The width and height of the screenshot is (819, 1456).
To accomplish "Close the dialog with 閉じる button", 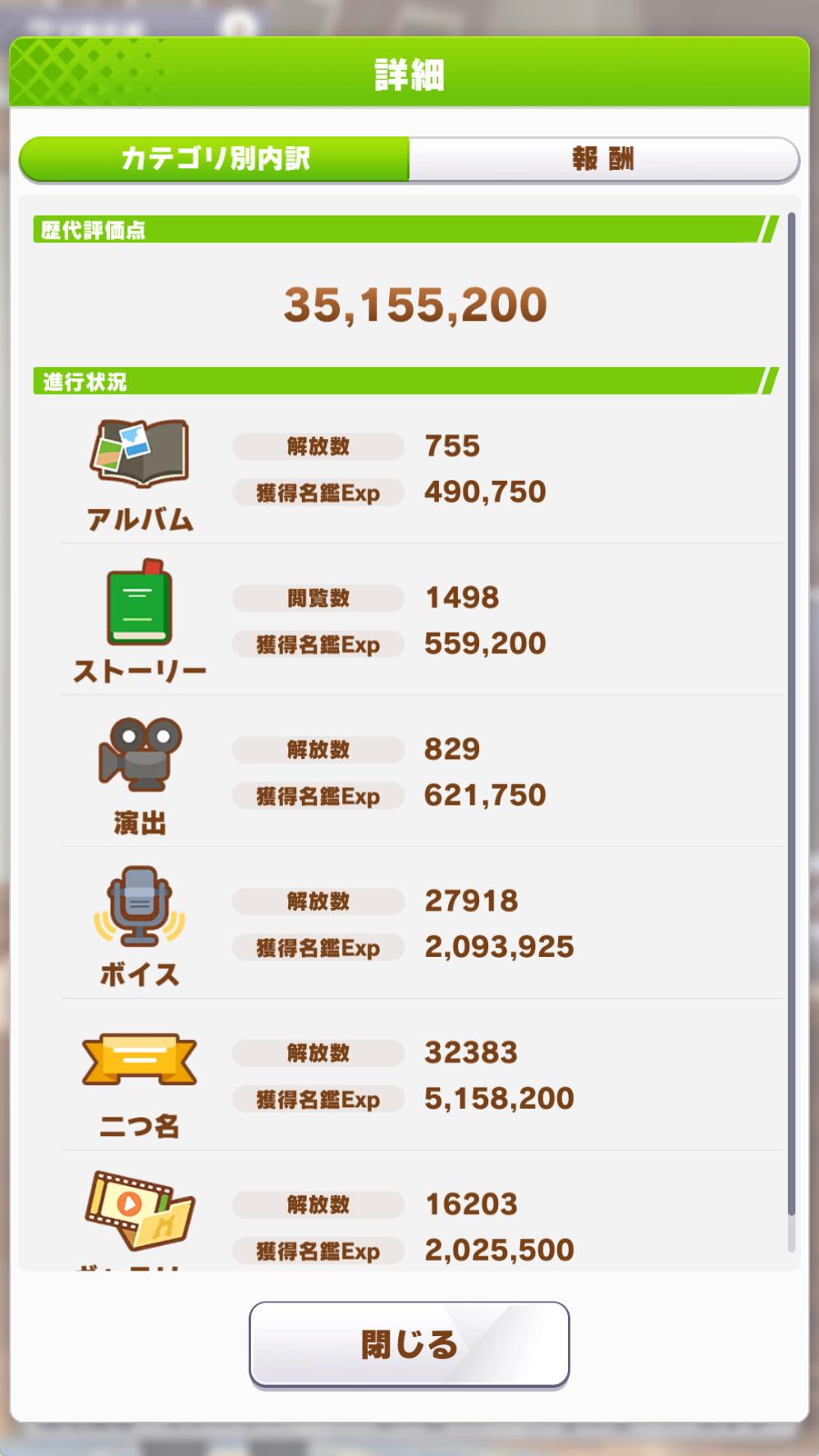I will point(409,1344).
